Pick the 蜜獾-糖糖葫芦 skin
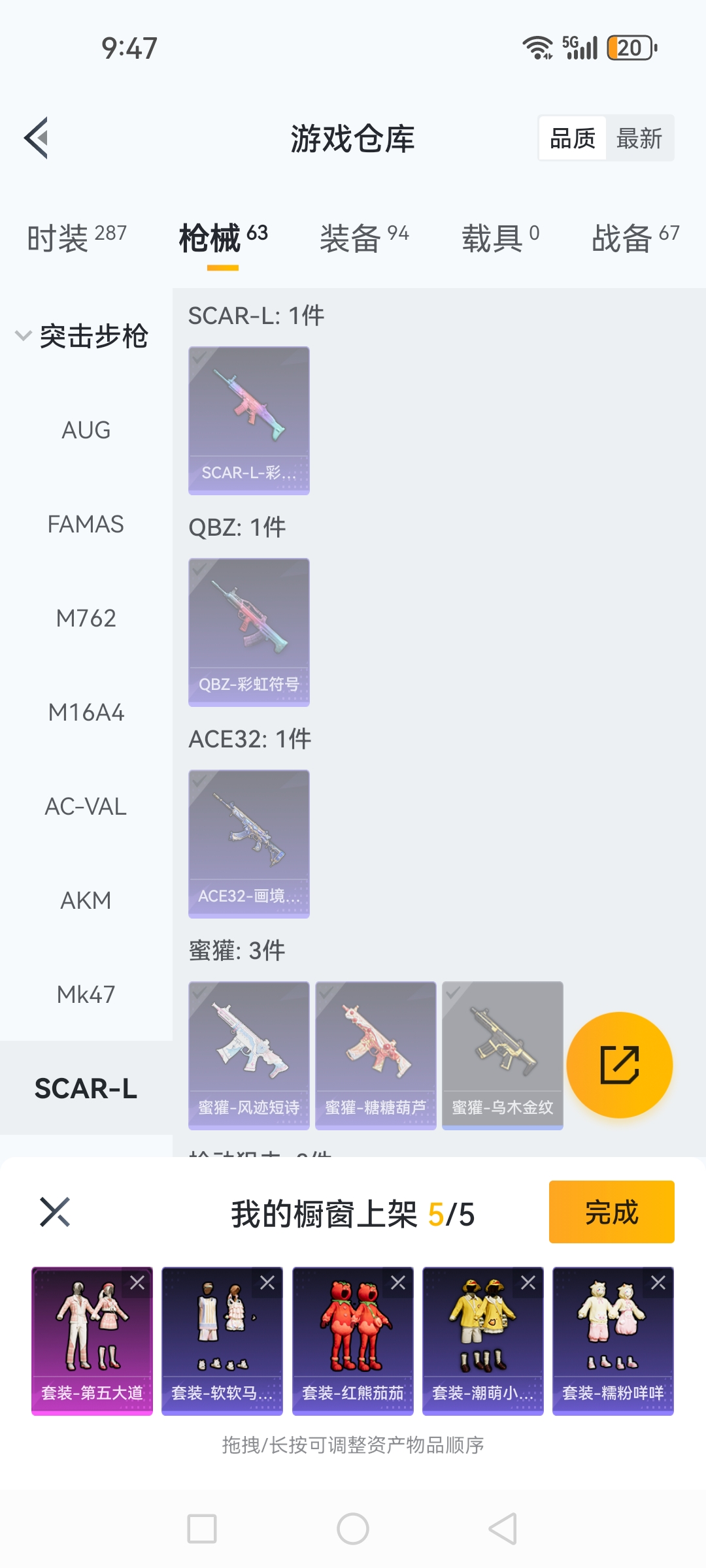Viewport: 706px width, 1568px height. coord(375,1055)
